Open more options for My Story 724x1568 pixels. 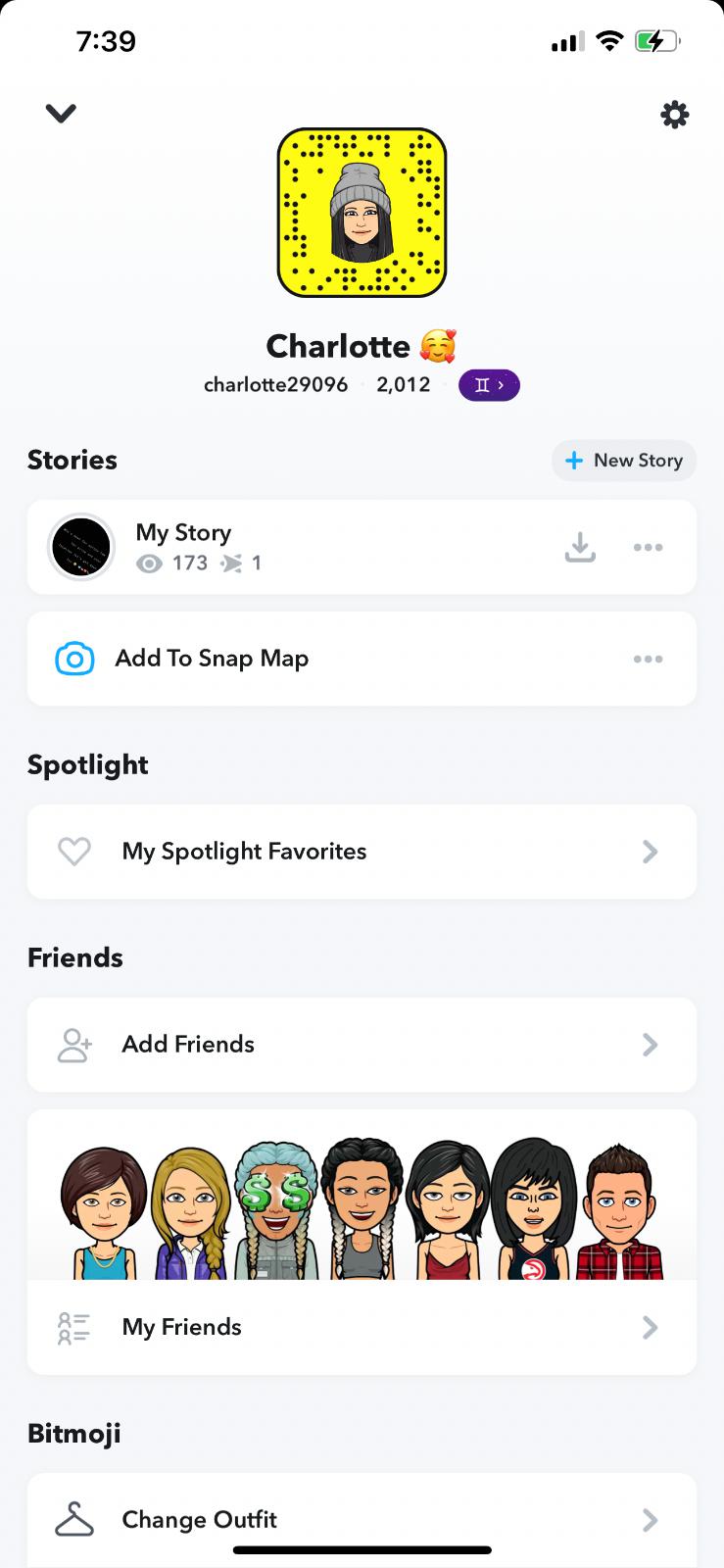coord(648,547)
